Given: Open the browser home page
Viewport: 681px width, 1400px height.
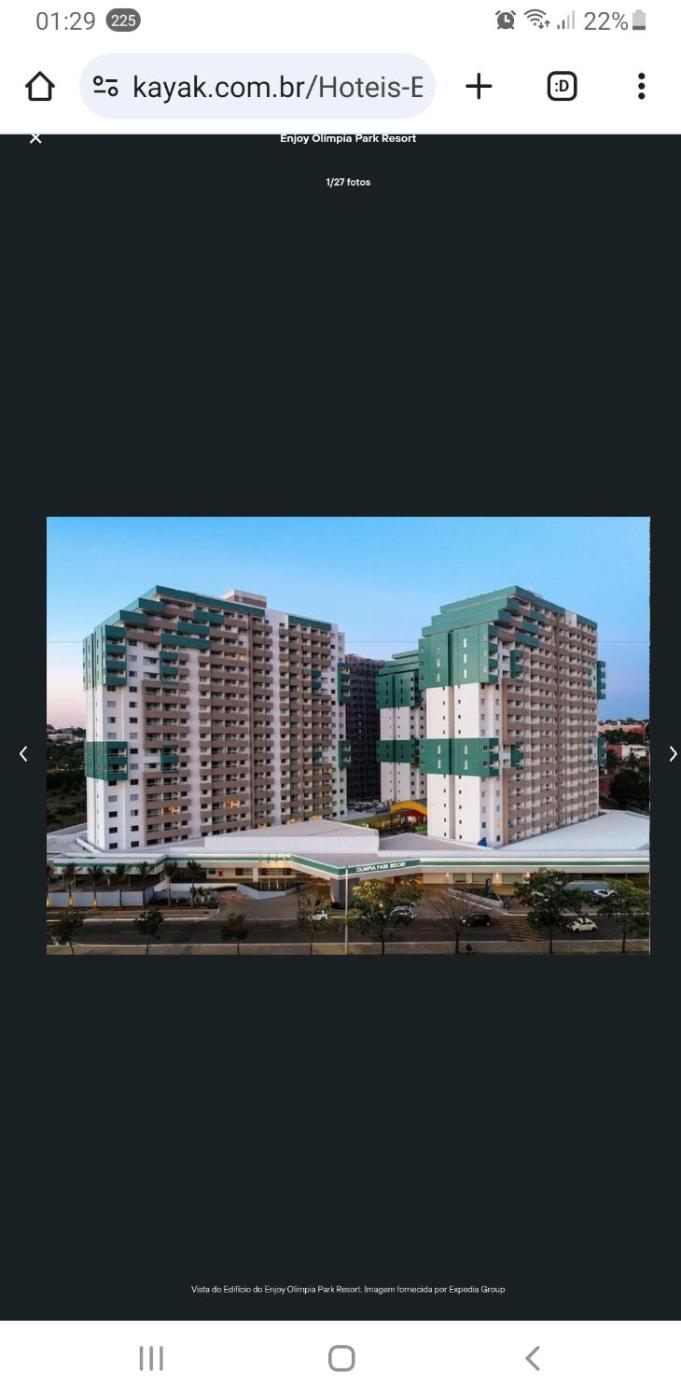Looking at the screenshot, I should [40, 87].
